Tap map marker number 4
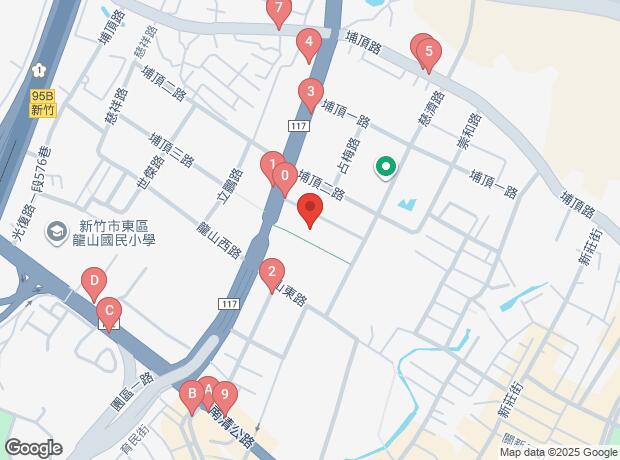620x460 pixels. click(309, 43)
